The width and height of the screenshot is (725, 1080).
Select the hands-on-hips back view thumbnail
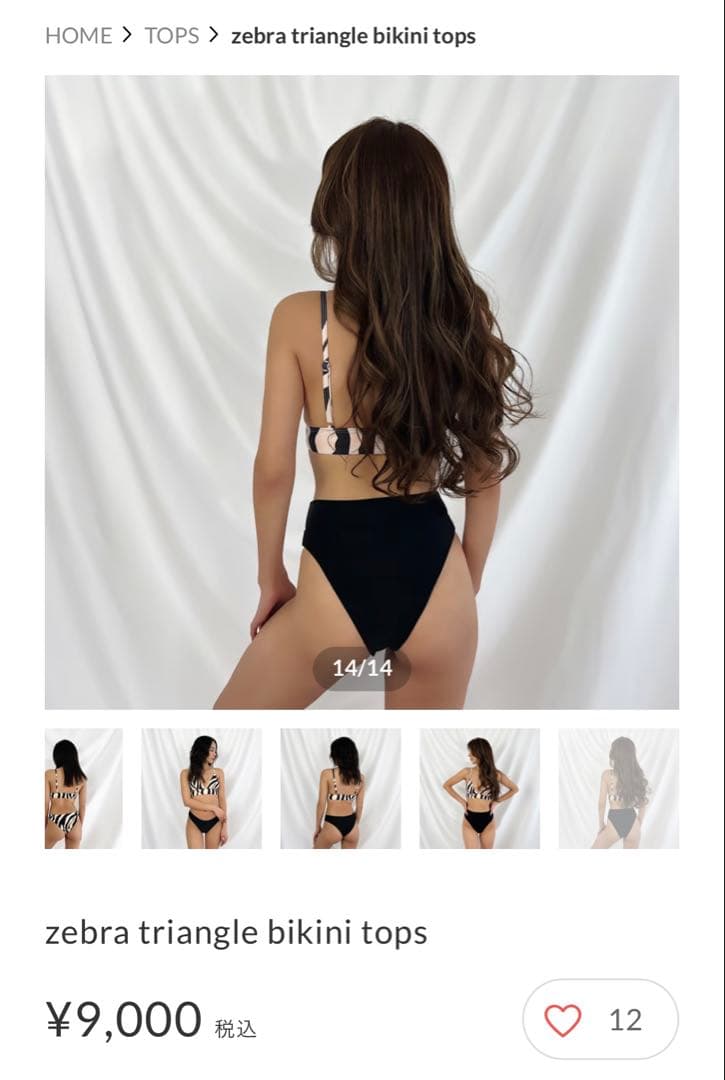[479, 788]
